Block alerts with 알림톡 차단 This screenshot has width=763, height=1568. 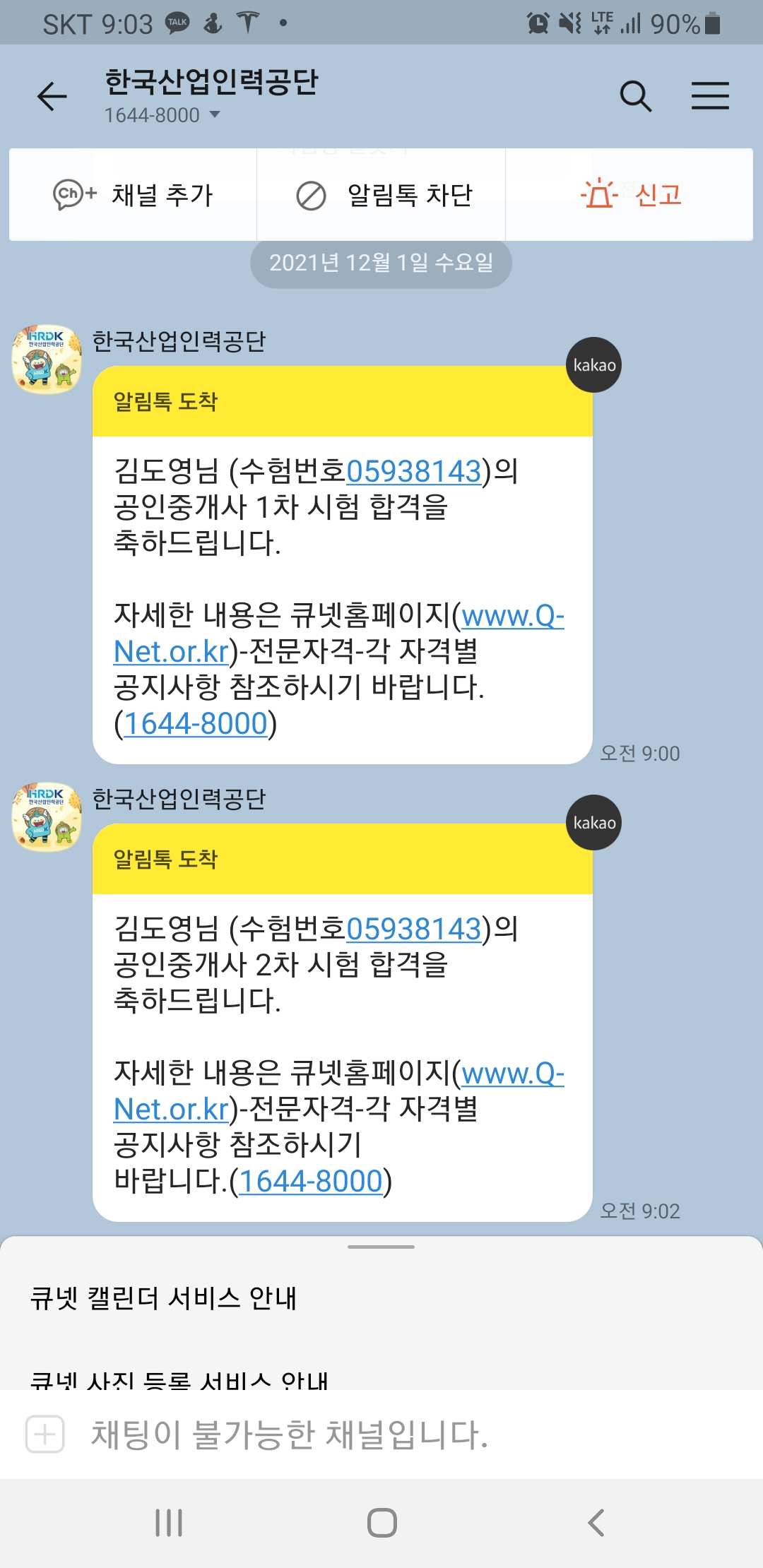[381, 195]
